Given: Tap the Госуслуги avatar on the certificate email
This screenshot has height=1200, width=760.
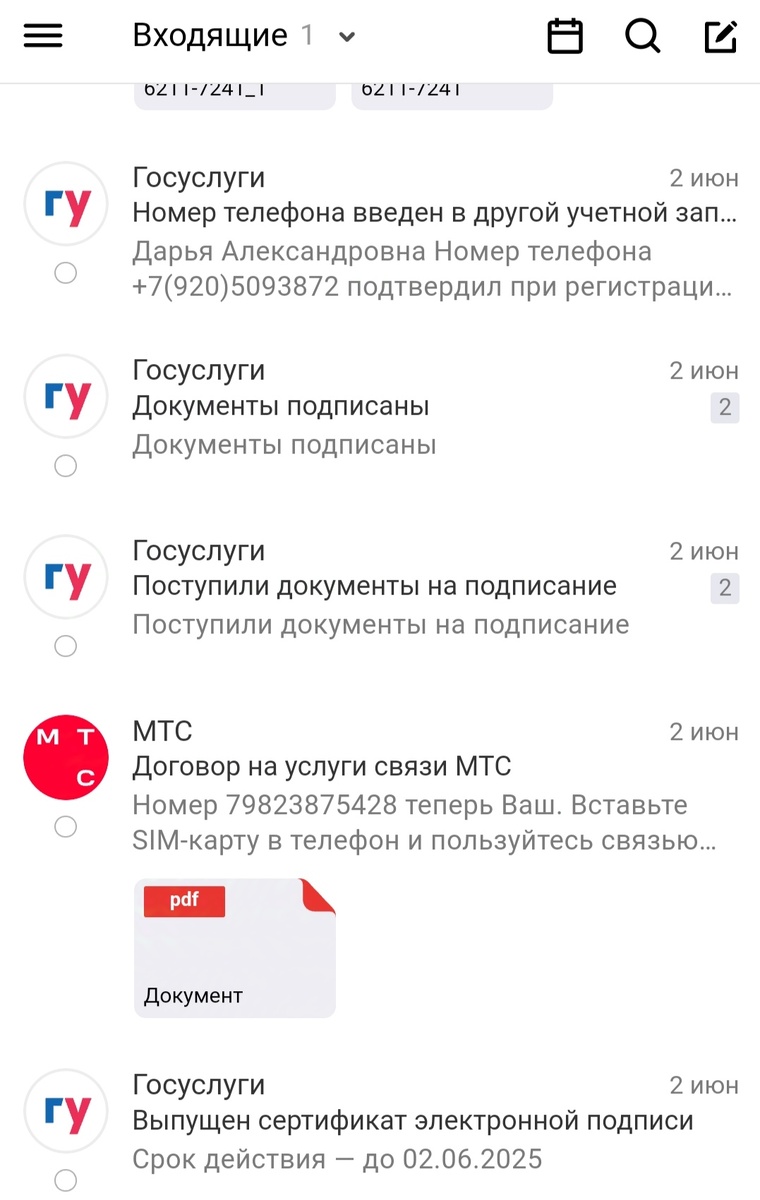Looking at the screenshot, I should coord(65,1111).
